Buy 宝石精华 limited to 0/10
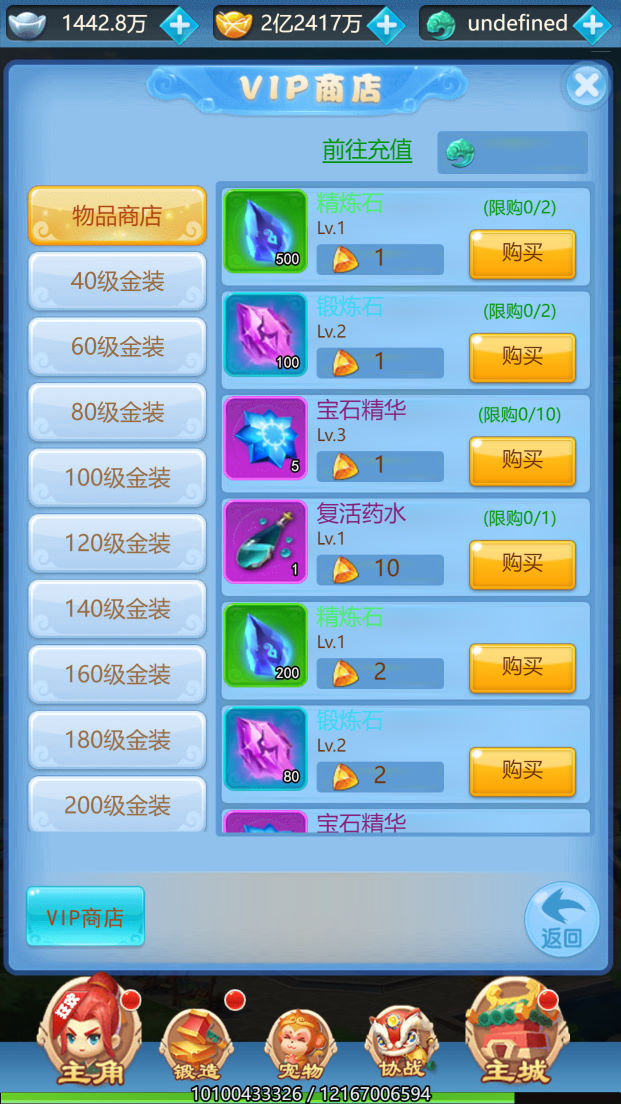 522,461
